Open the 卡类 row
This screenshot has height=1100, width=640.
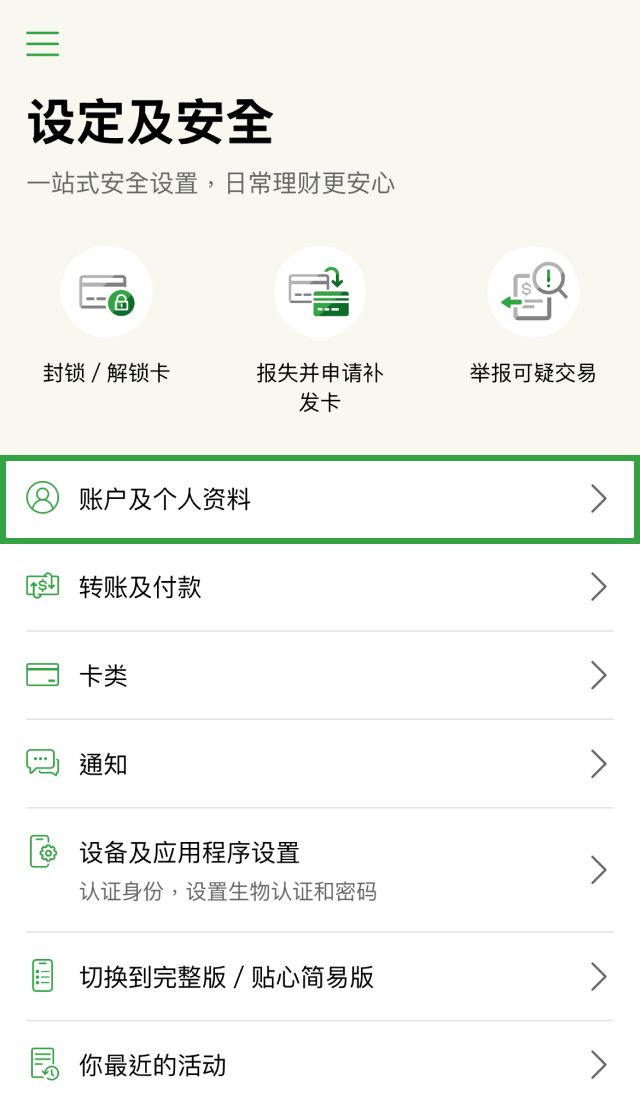[x=320, y=675]
